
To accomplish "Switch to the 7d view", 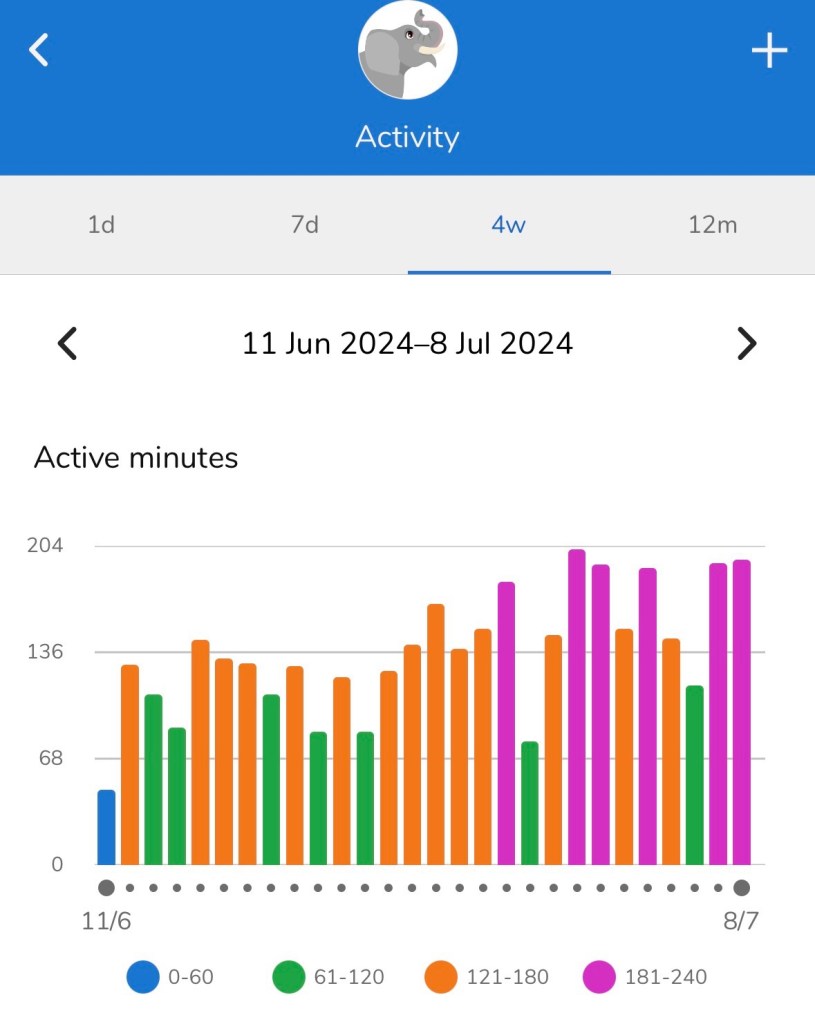I will (305, 225).
